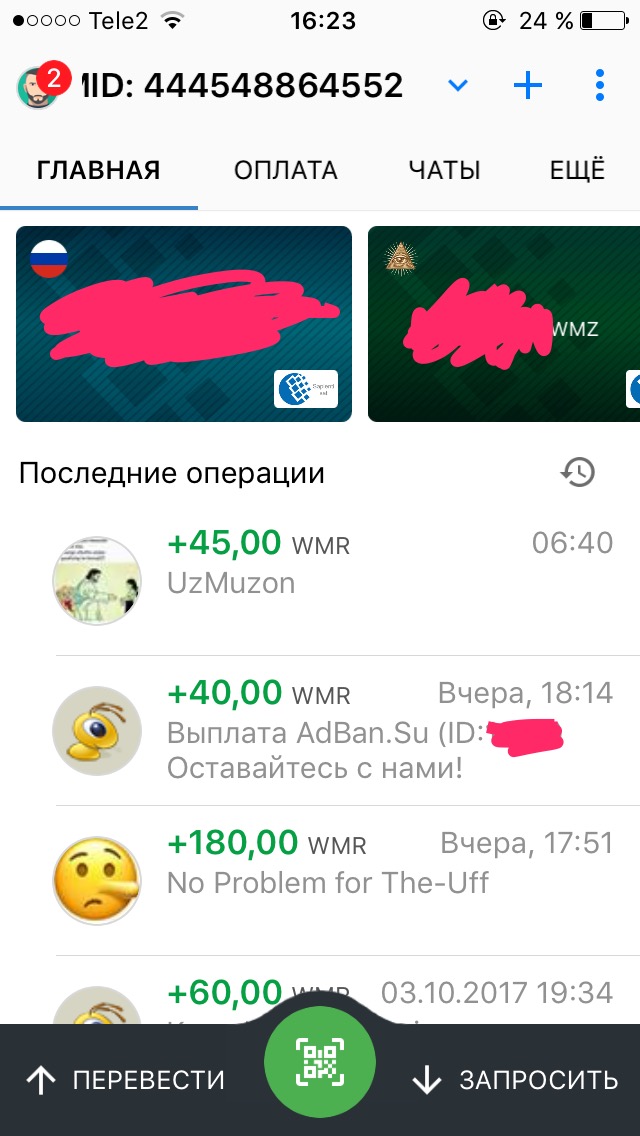640x1136 pixels.
Task: Tap ПЕРЕВЕСТИ to send money
Action: point(126,1080)
